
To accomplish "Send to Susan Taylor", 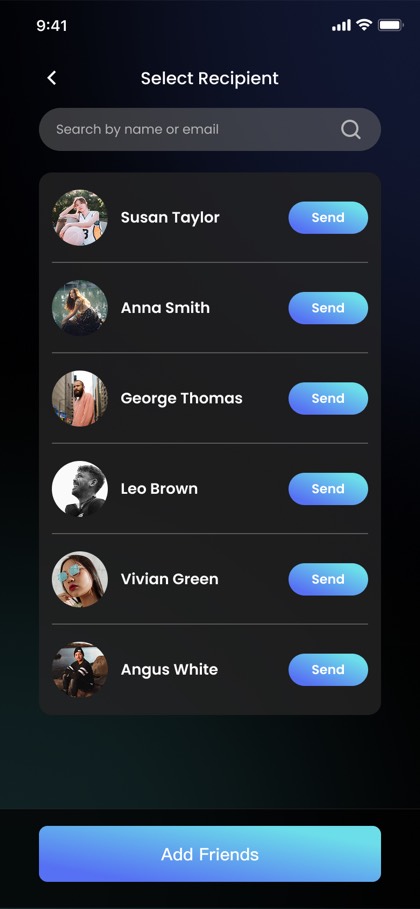I will coord(328,217).
